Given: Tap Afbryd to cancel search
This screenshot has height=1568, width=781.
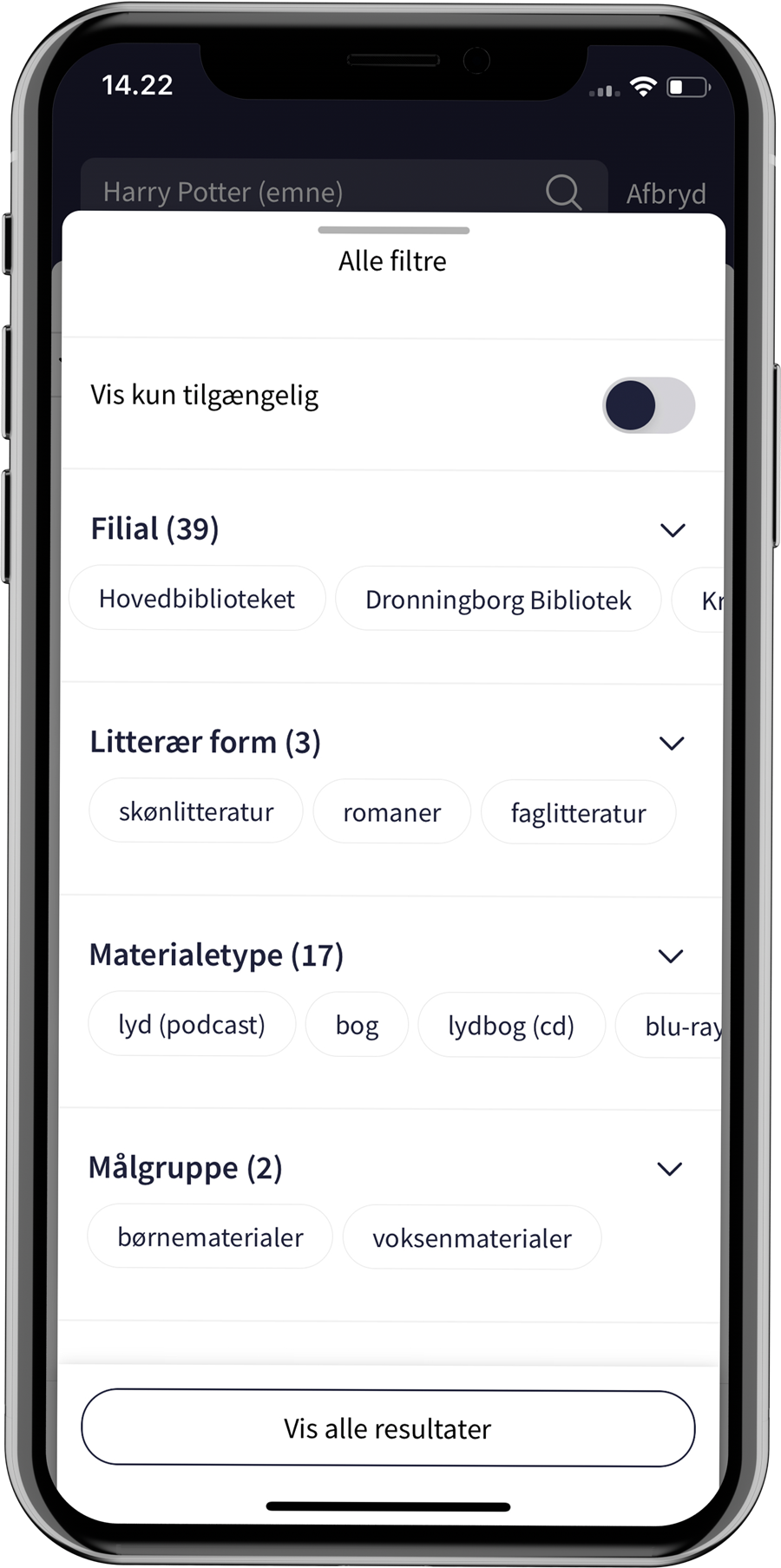Looking at the screenshot, I should [x=666, y=194].
